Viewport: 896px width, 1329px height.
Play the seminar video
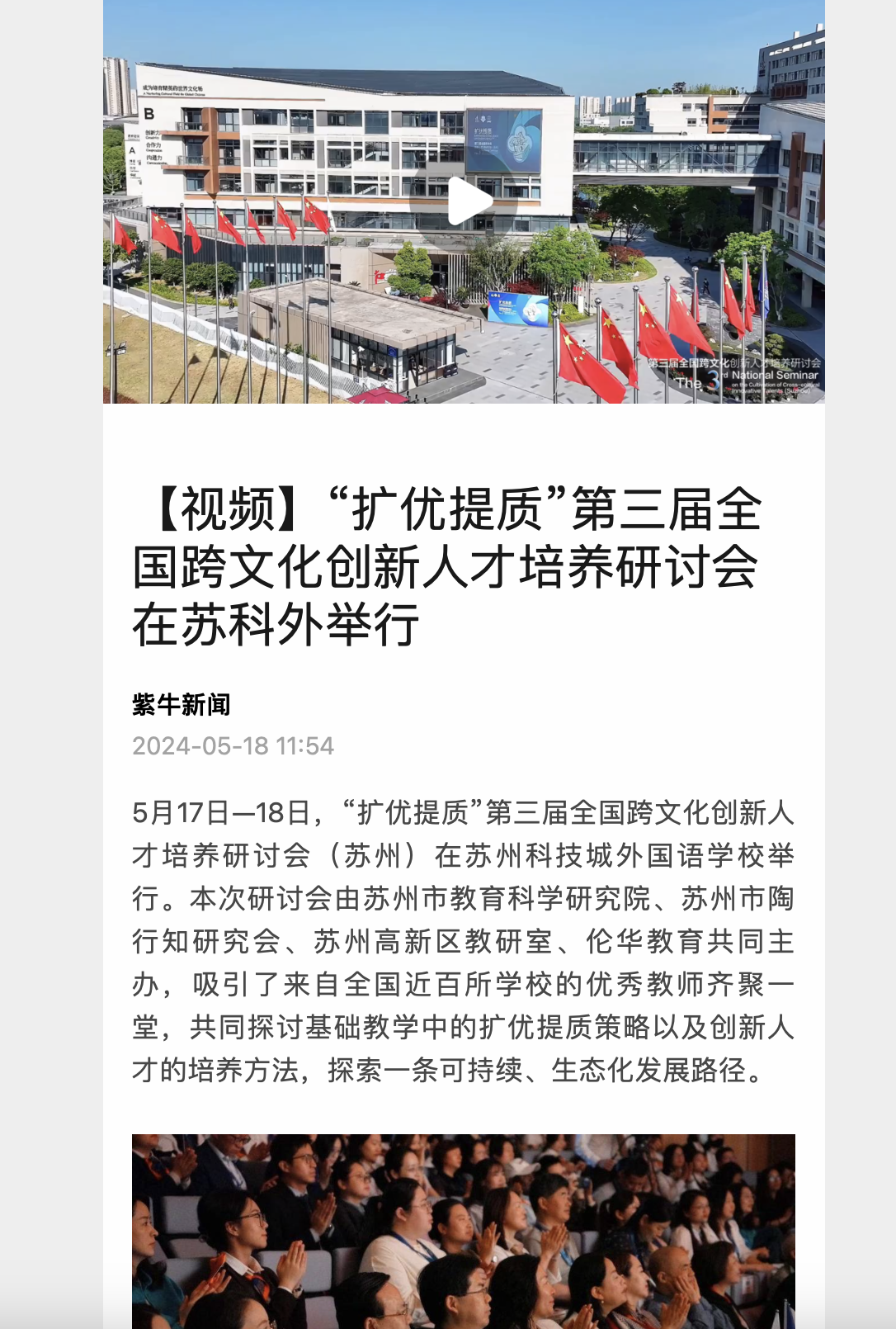click(468, 202)
